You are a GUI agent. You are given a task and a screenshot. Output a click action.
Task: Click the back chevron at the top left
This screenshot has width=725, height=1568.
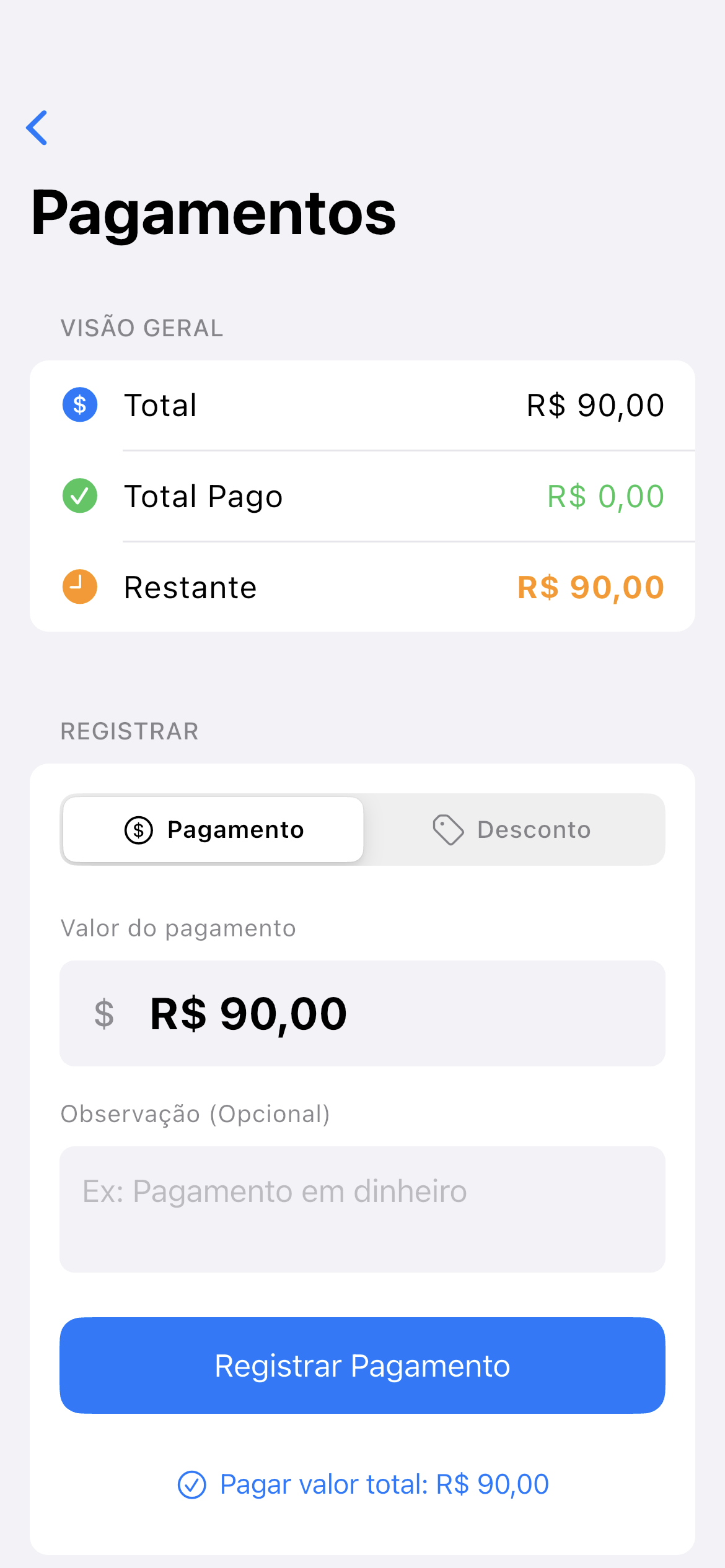(37, 128)
